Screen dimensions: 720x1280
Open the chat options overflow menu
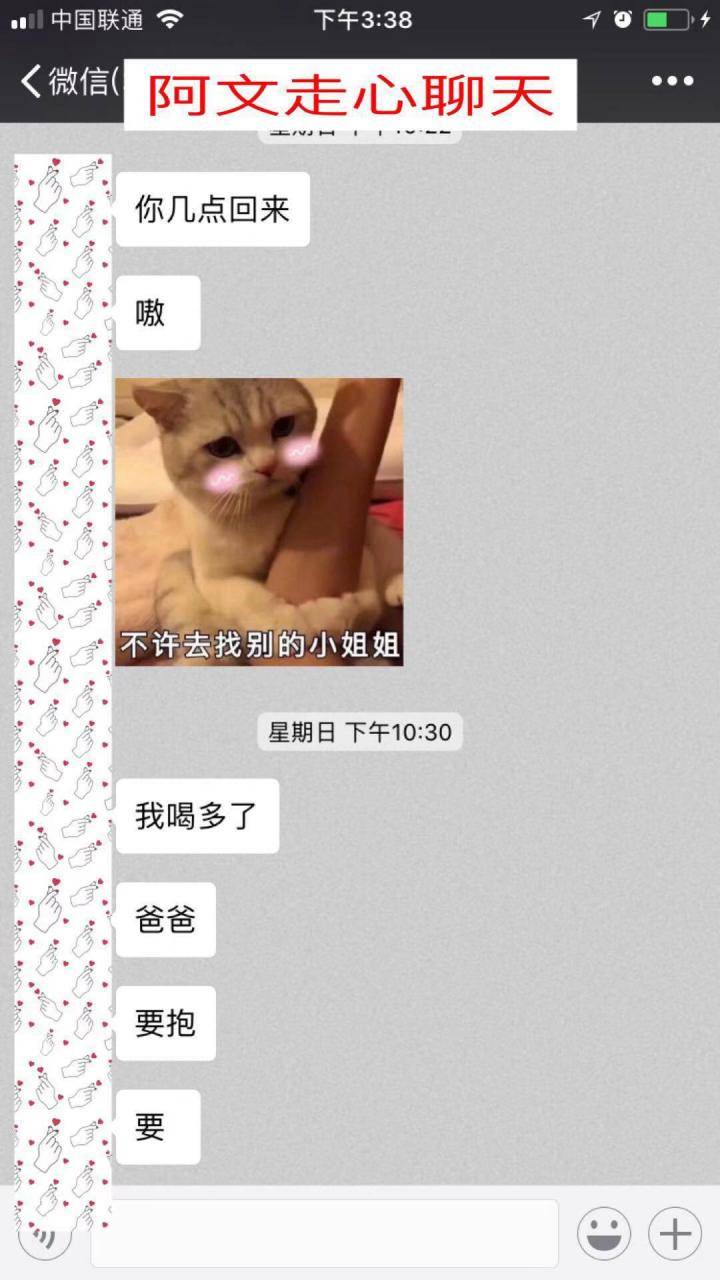tap(672, 81)
